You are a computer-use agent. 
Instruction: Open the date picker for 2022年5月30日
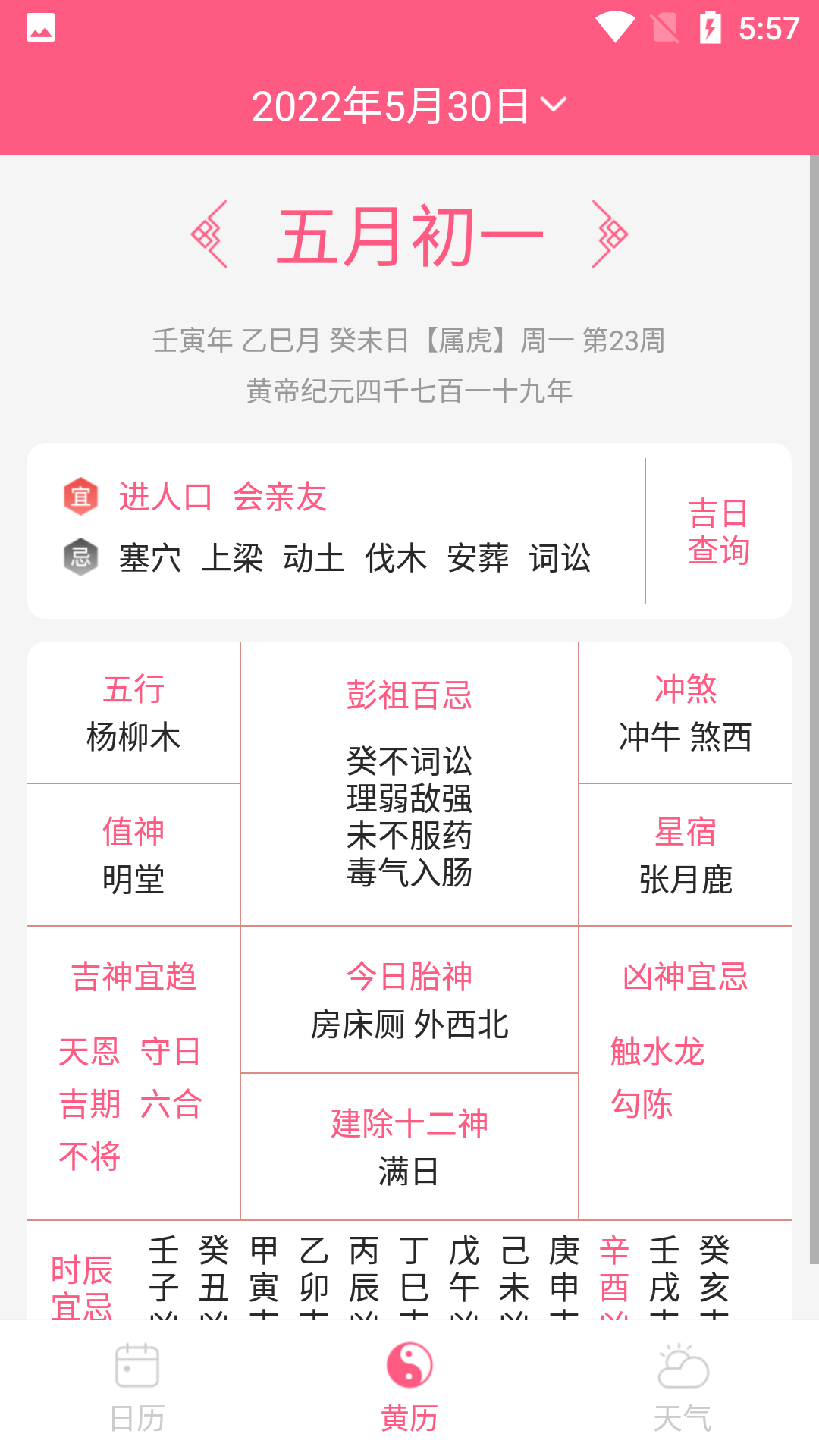pyautogui.click(x=409, y=106)
